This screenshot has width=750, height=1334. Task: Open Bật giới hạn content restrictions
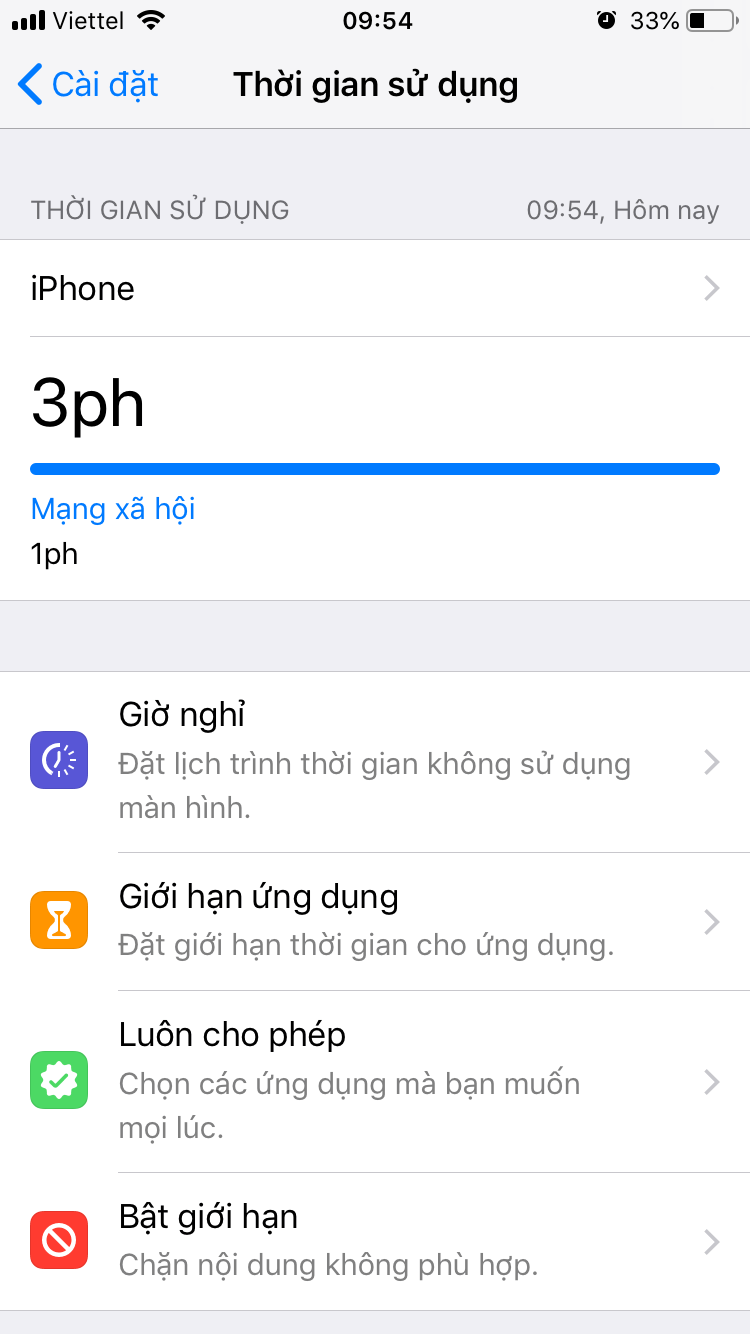[375, 1241]
